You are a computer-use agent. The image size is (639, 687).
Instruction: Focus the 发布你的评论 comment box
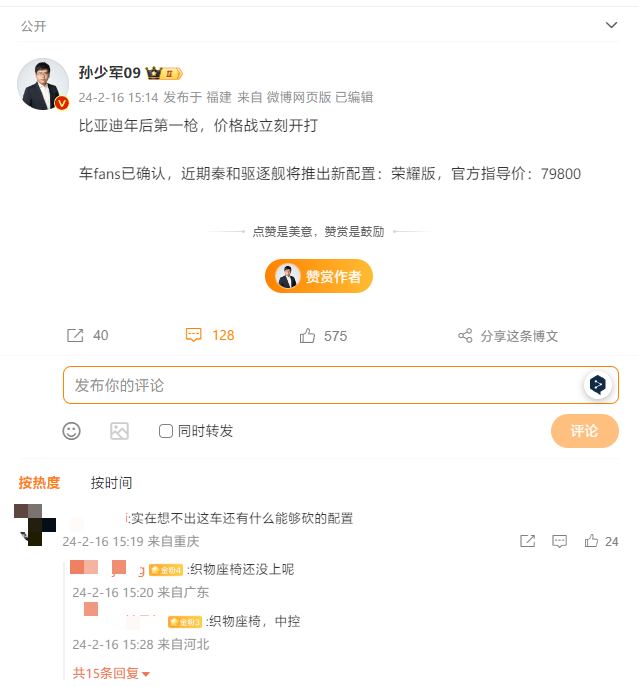click(x=320, y=385)
